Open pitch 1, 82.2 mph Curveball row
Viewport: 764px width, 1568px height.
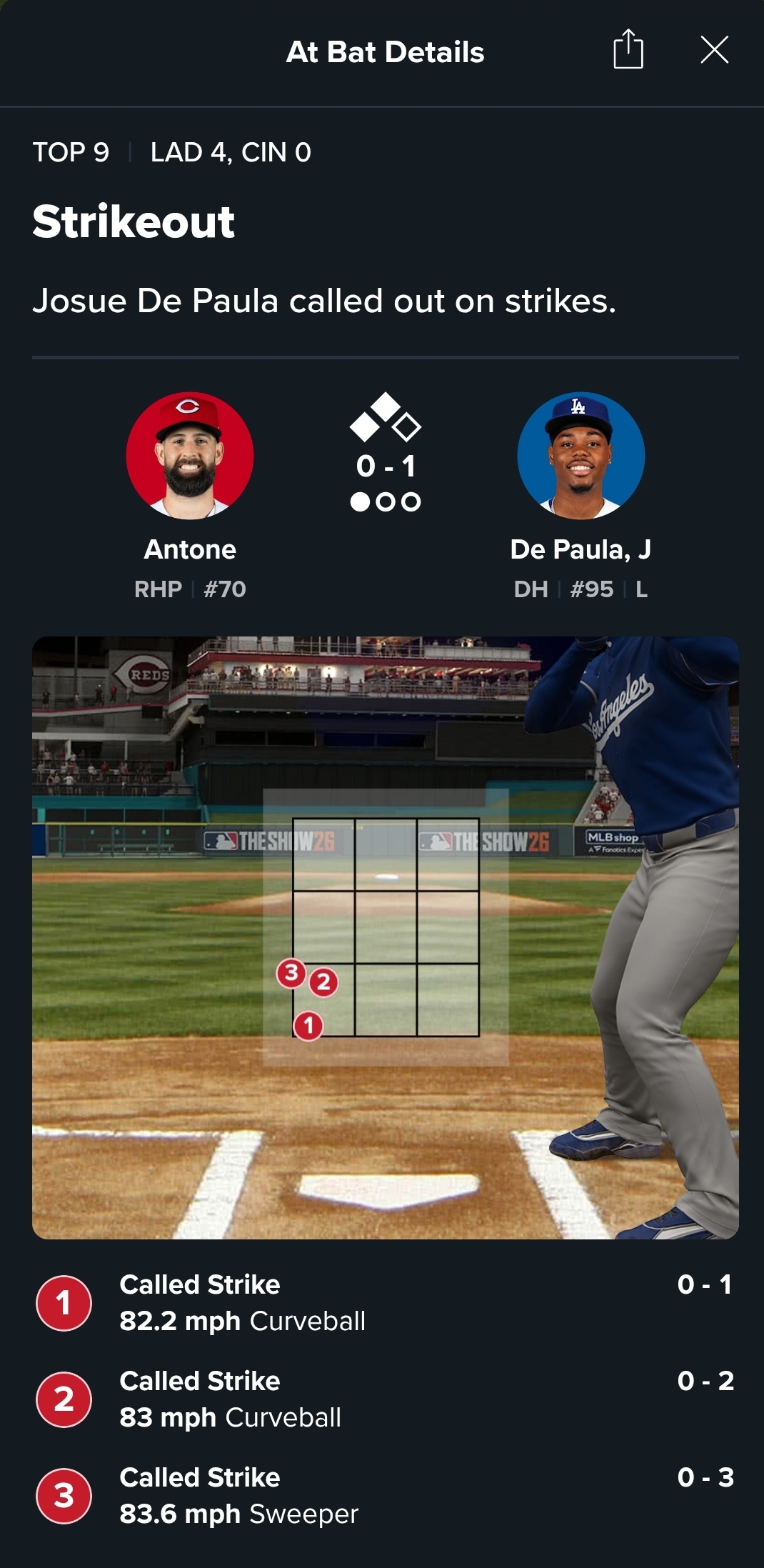385,1303
